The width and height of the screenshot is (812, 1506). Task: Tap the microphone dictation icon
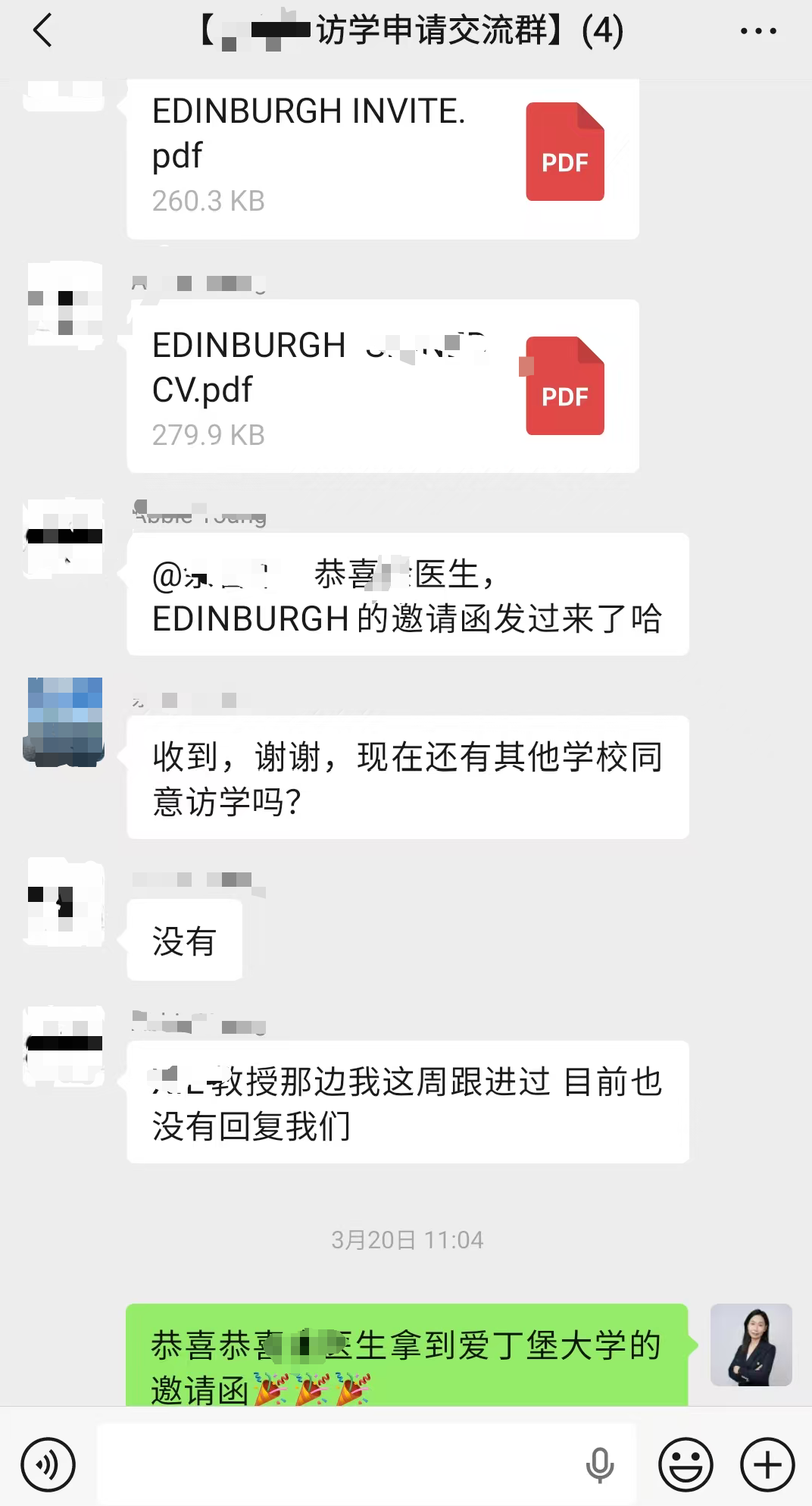pyautogui.click(x=599, y=1464)
